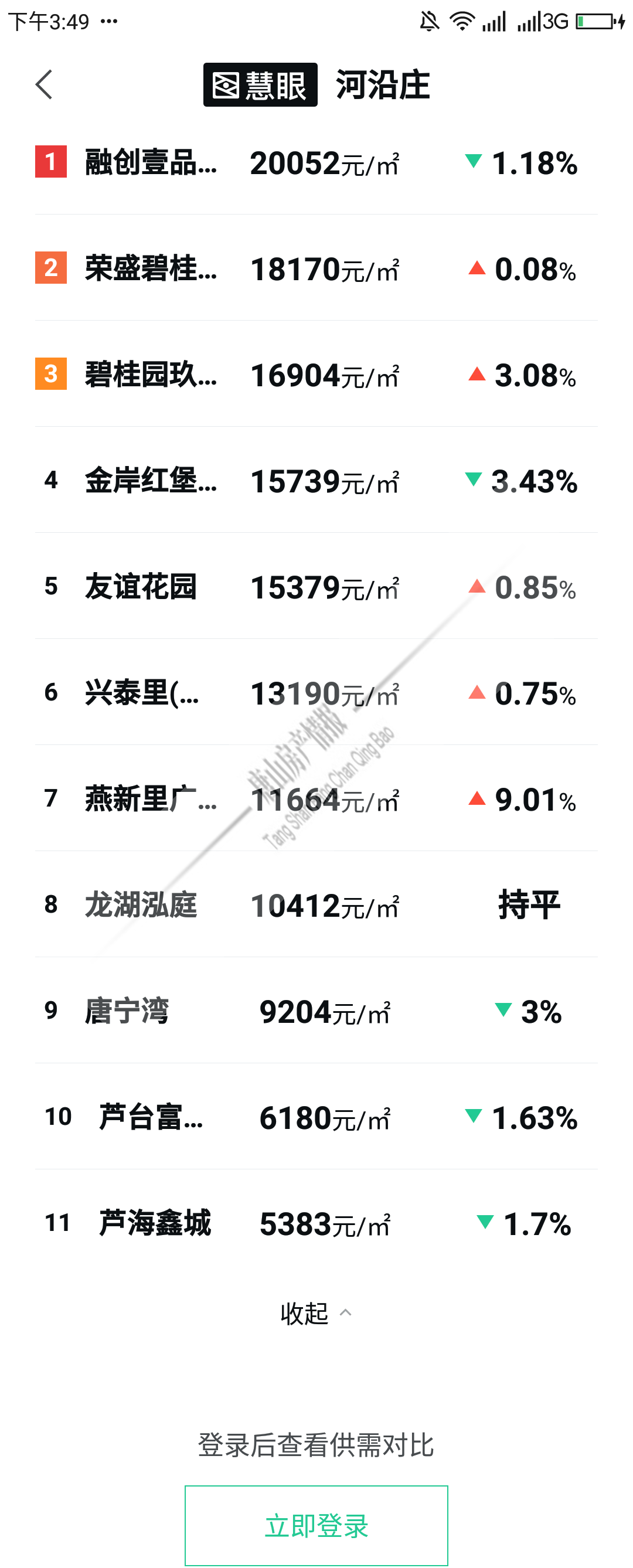This screenshot has height=1568, width=633.
Task: Go back using the top-left arrow
Action: [44, 84]
